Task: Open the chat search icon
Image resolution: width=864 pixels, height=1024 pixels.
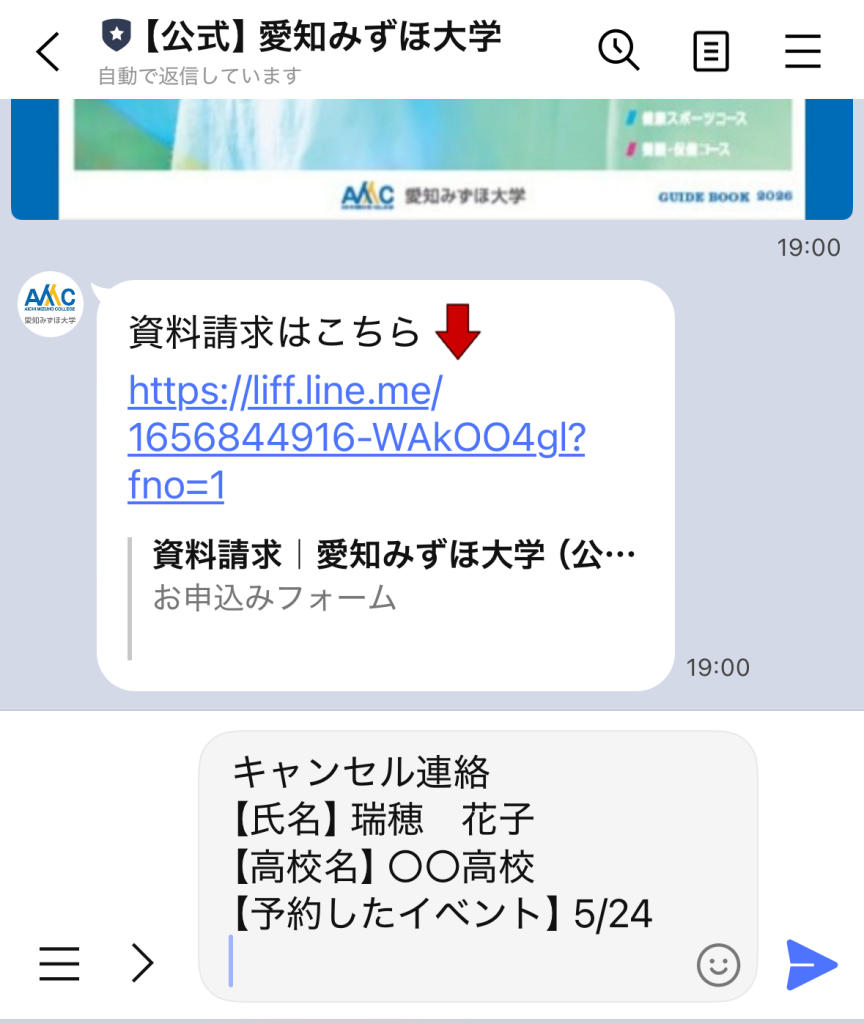Action: 618,50
